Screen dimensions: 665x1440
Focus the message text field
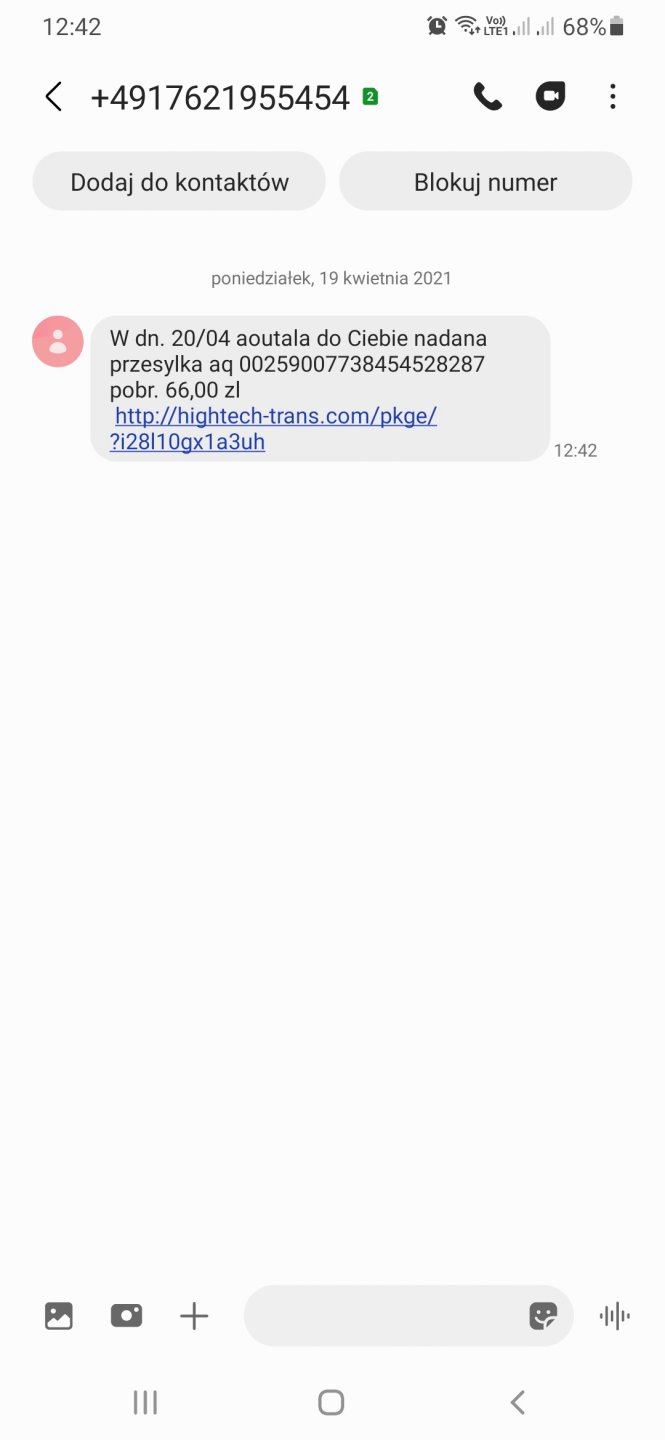385,1316
